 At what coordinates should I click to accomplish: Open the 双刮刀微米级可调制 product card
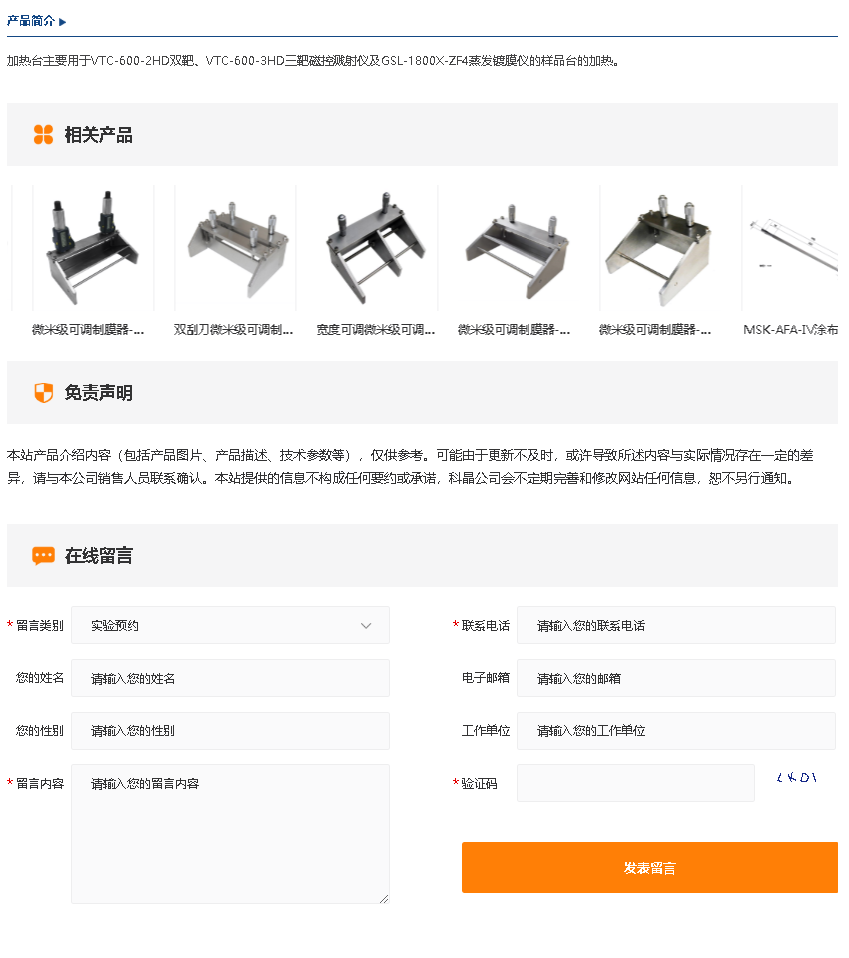(x=234, y=260)
